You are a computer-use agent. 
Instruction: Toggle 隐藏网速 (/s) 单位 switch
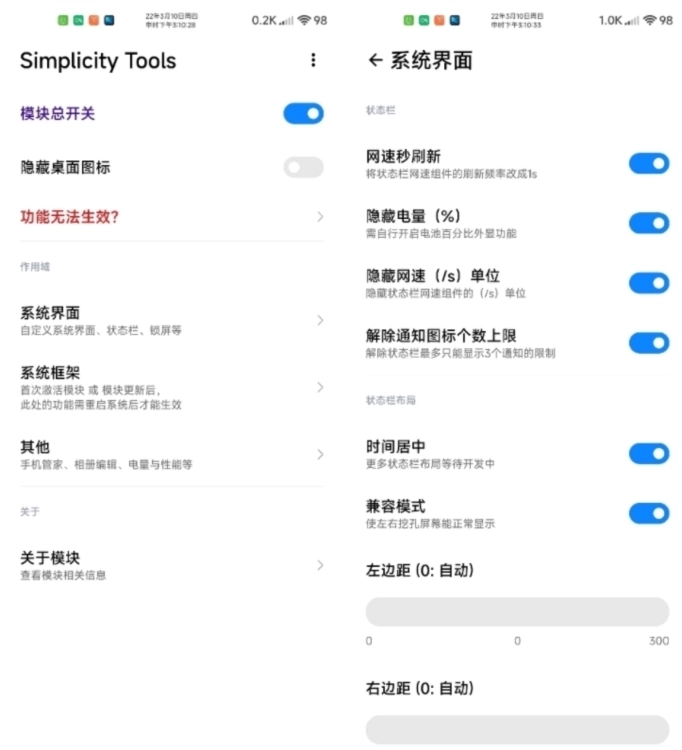[x=648, y=283]
